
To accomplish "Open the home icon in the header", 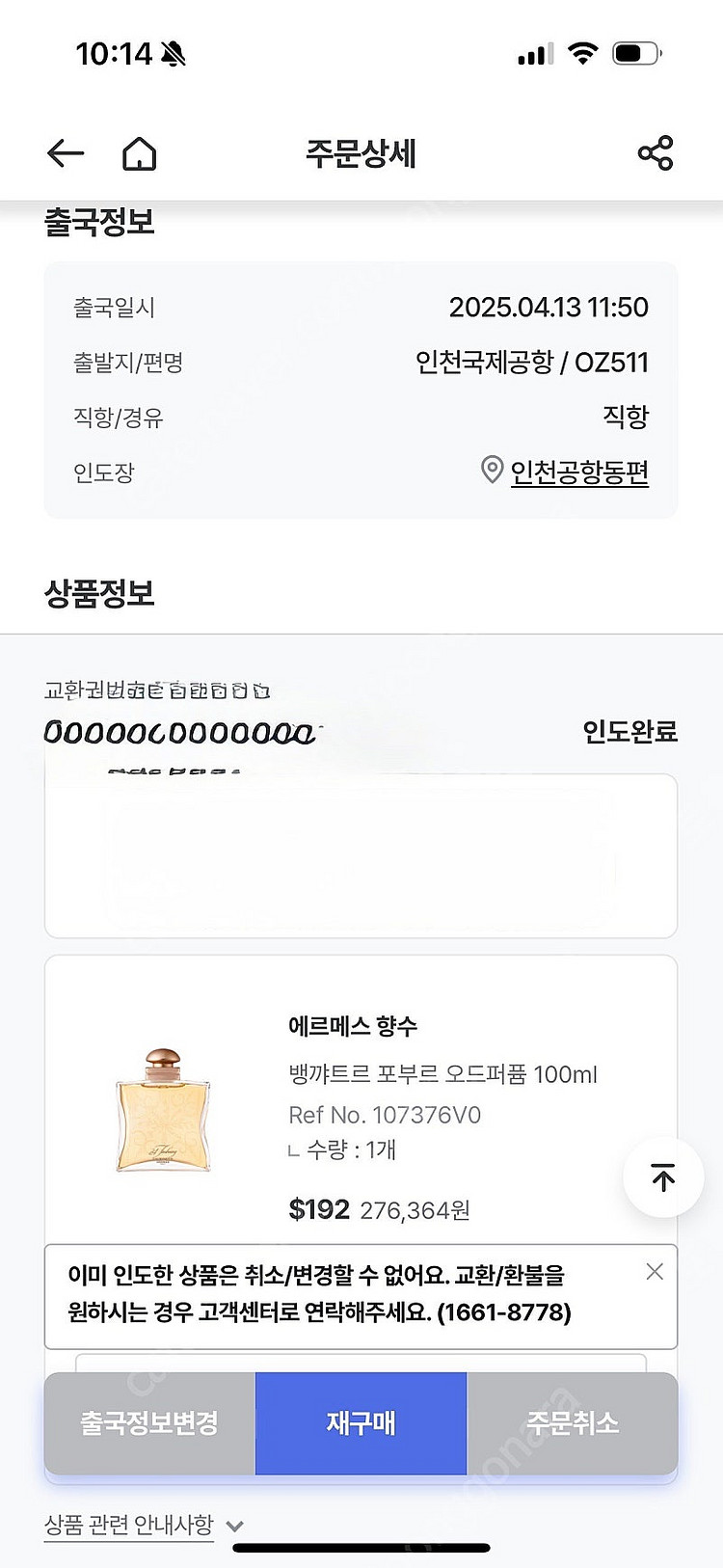I will point(140,153).
